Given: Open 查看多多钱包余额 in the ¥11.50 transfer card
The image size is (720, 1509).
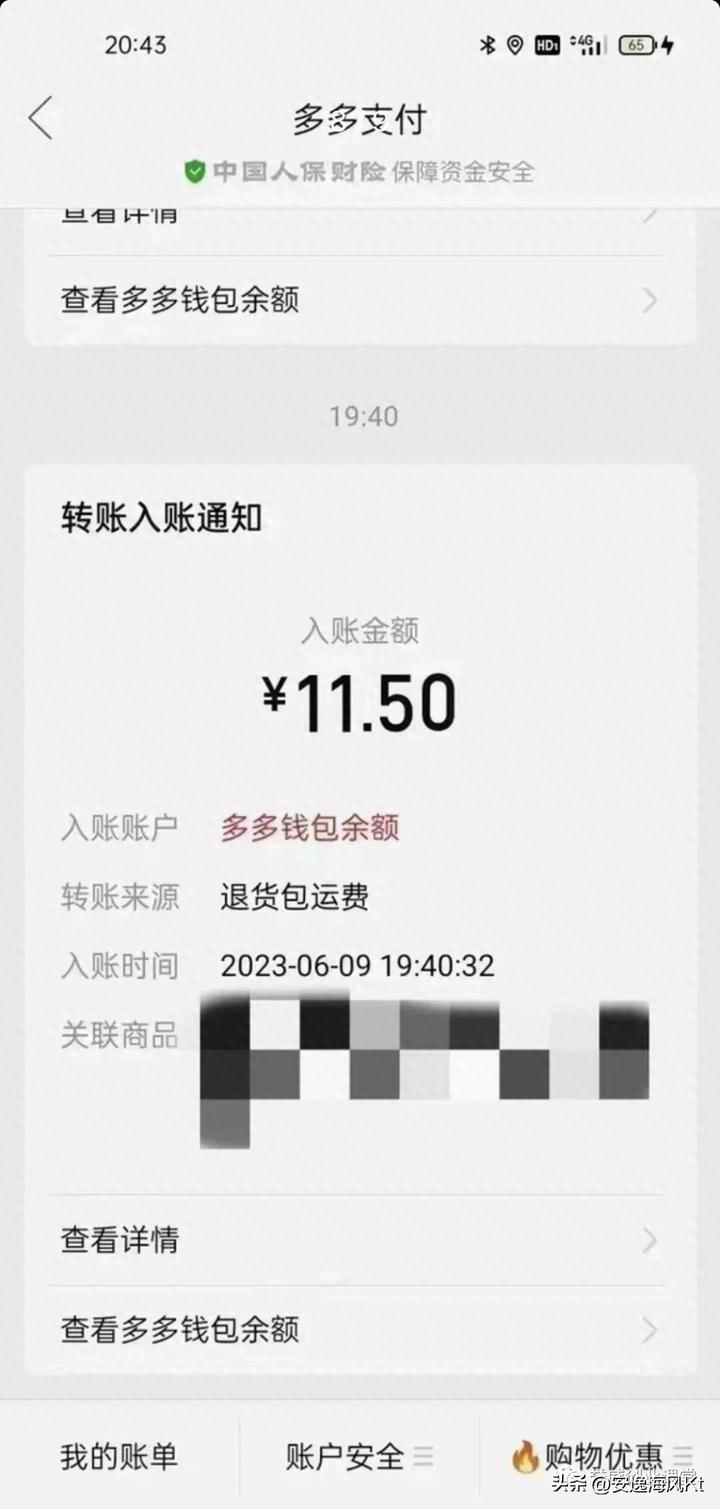Looking at the screenshot, I should (360, 1330).
